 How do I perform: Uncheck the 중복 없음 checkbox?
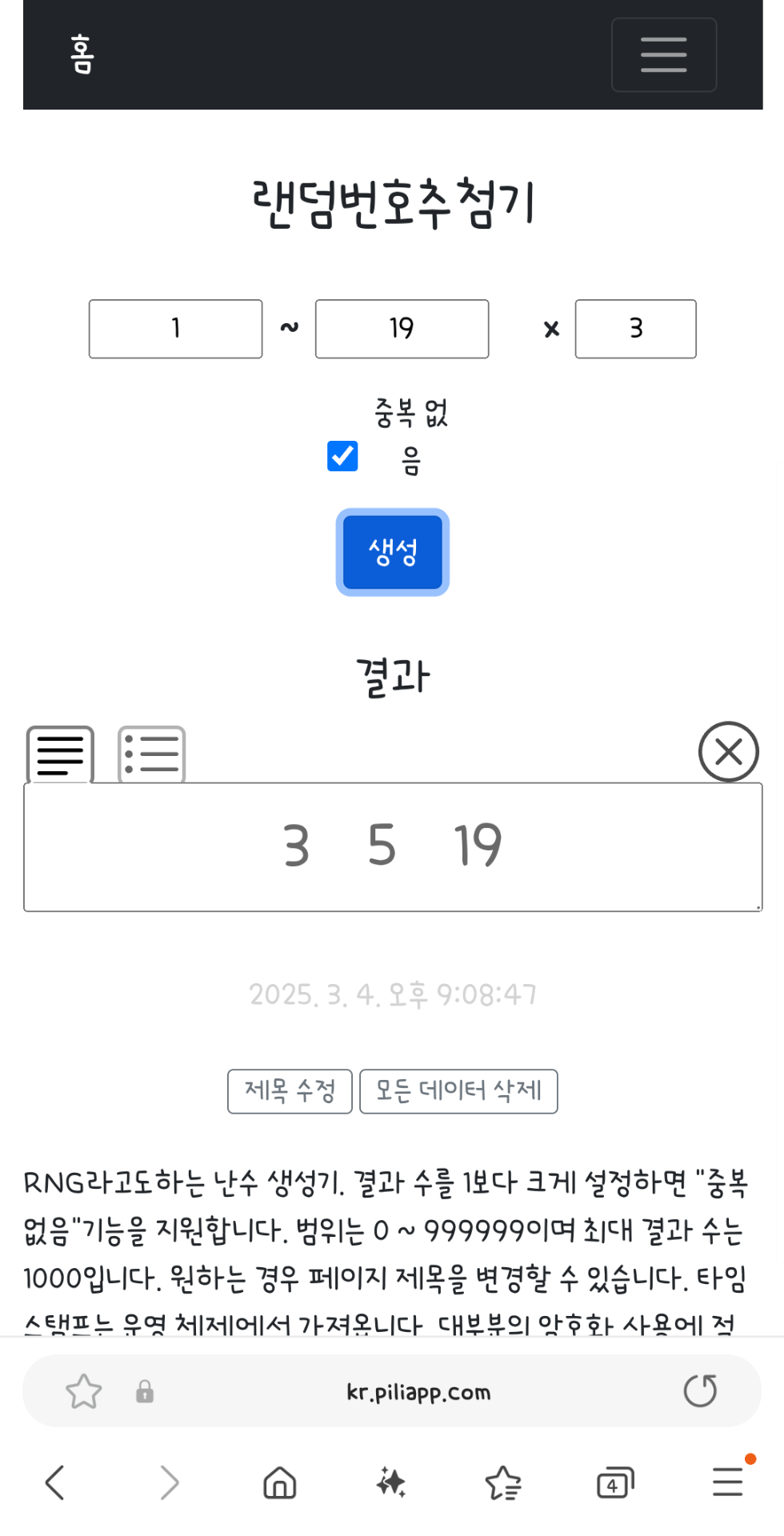pyautogui.click(x=342, y=456)
